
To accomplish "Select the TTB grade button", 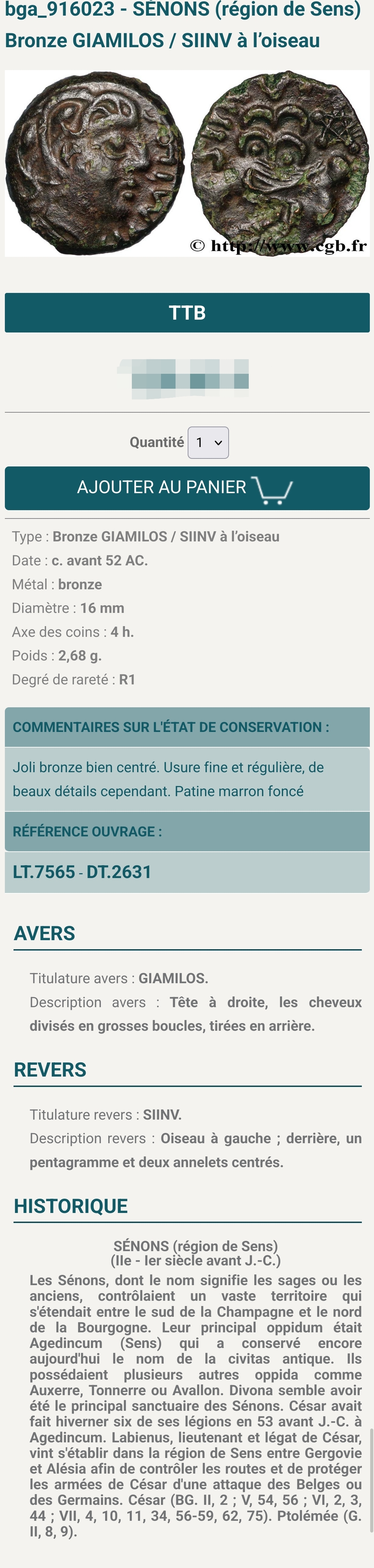I will pos(187,313).
